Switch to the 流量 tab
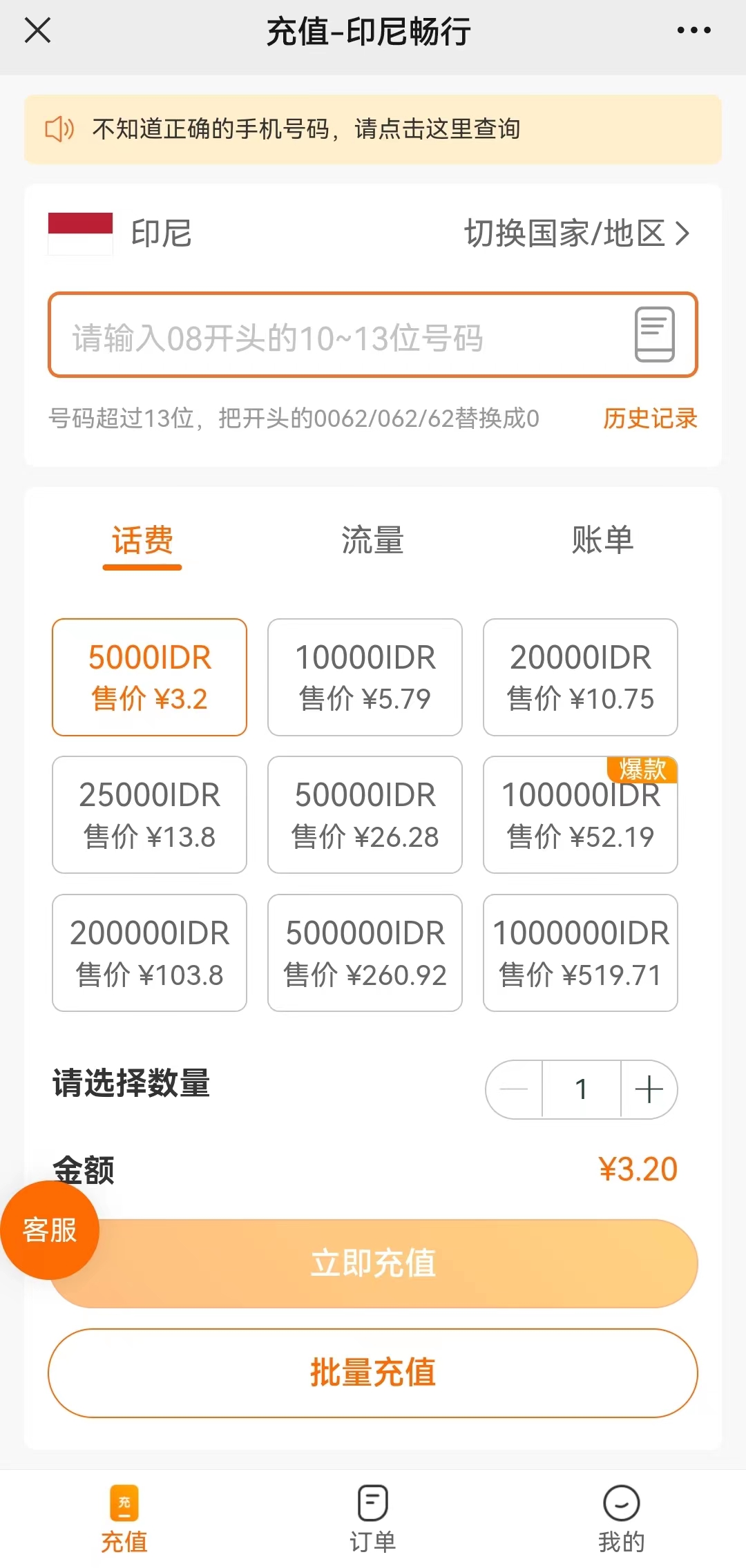 pyautogui.click(x=372, y=540)
